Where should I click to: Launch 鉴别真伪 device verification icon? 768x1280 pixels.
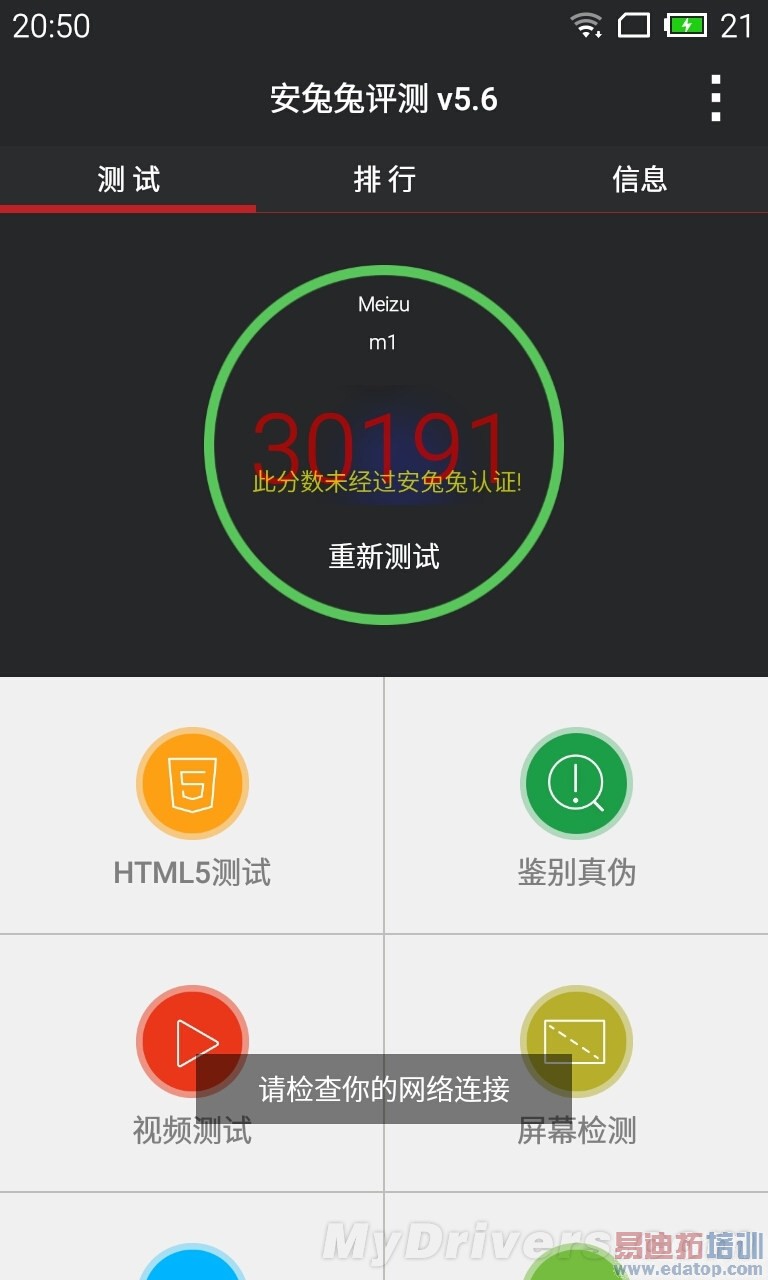pos(576,784)
